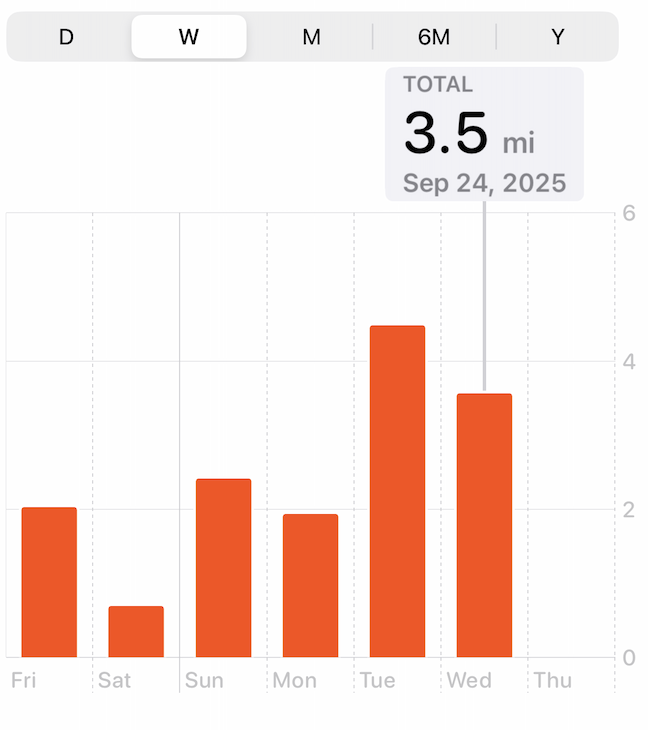The image size is (648, 730).
Task: Choose Monday's bar in the chart
Action: coord(310,585)
